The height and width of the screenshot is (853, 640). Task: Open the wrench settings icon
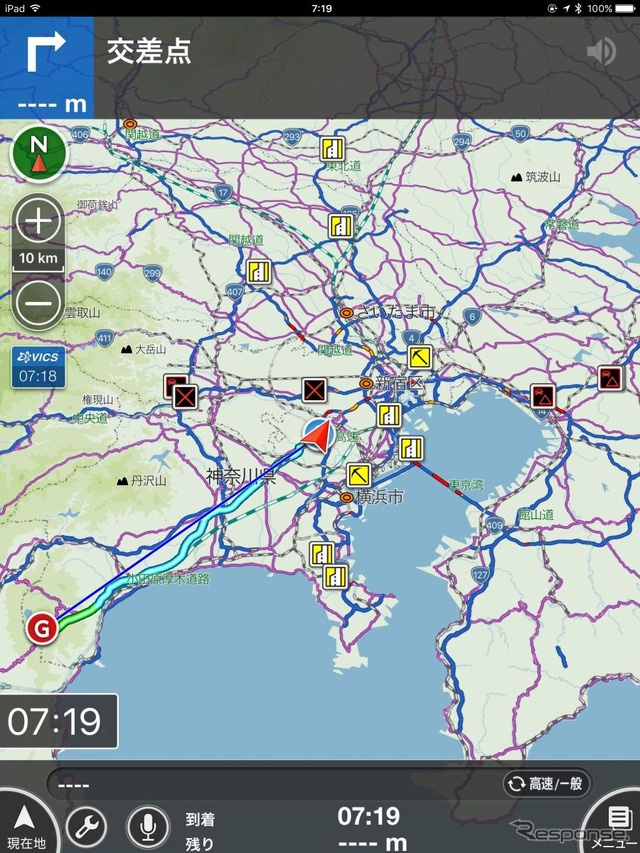coord(87,826)
